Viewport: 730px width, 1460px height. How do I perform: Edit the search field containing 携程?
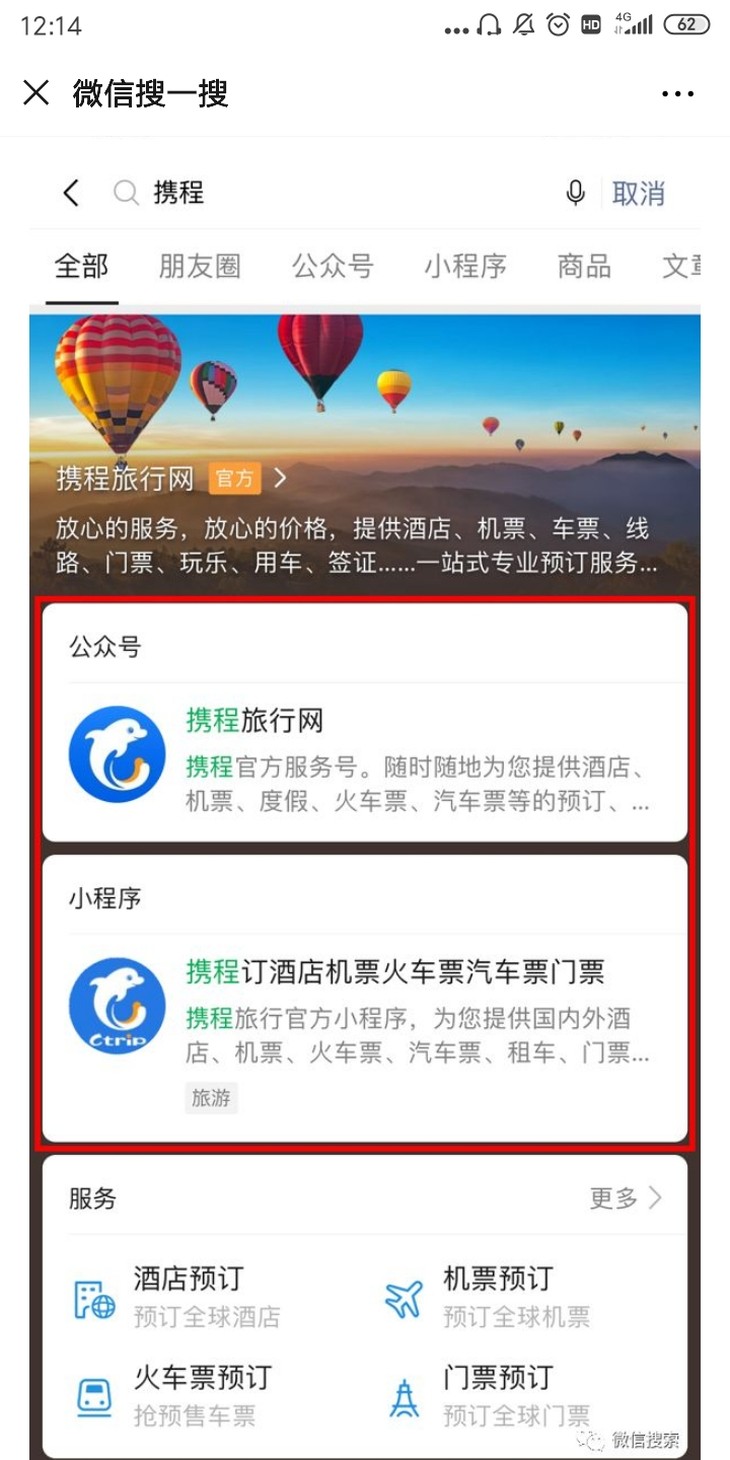(x=340, y=192)
